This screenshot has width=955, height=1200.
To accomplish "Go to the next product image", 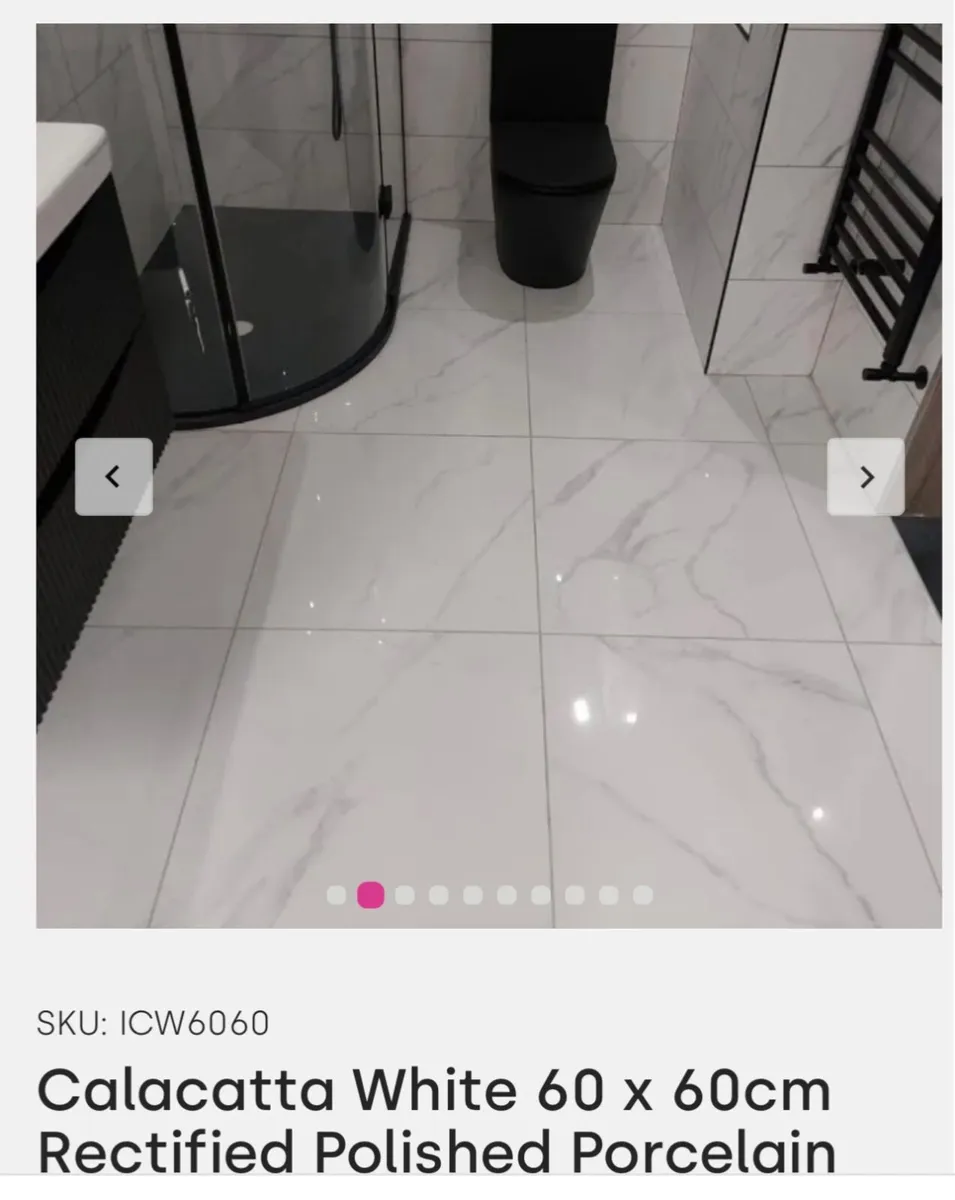I will 865,477.
